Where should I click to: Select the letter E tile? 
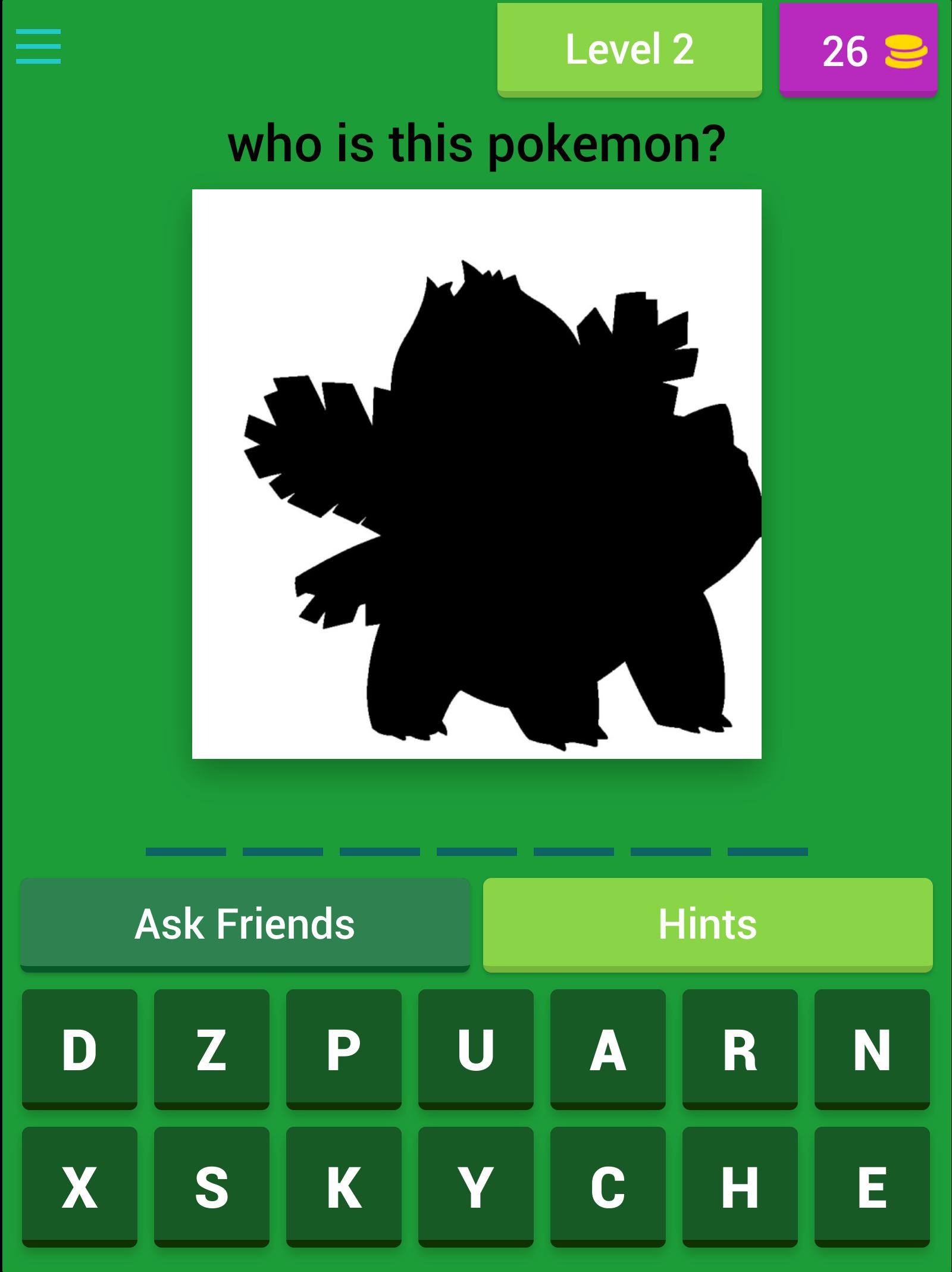872,1186
